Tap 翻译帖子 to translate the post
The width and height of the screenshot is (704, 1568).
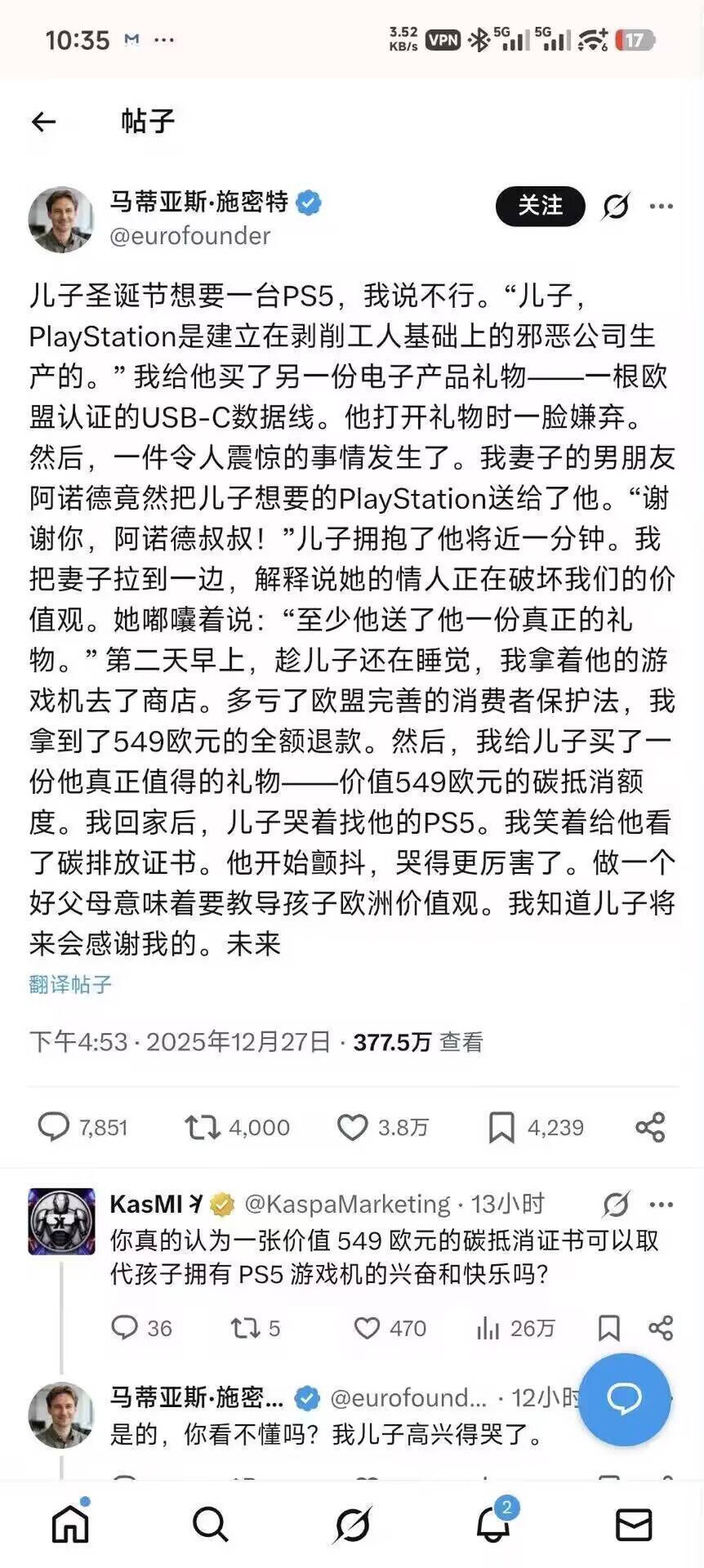point(70,984)
